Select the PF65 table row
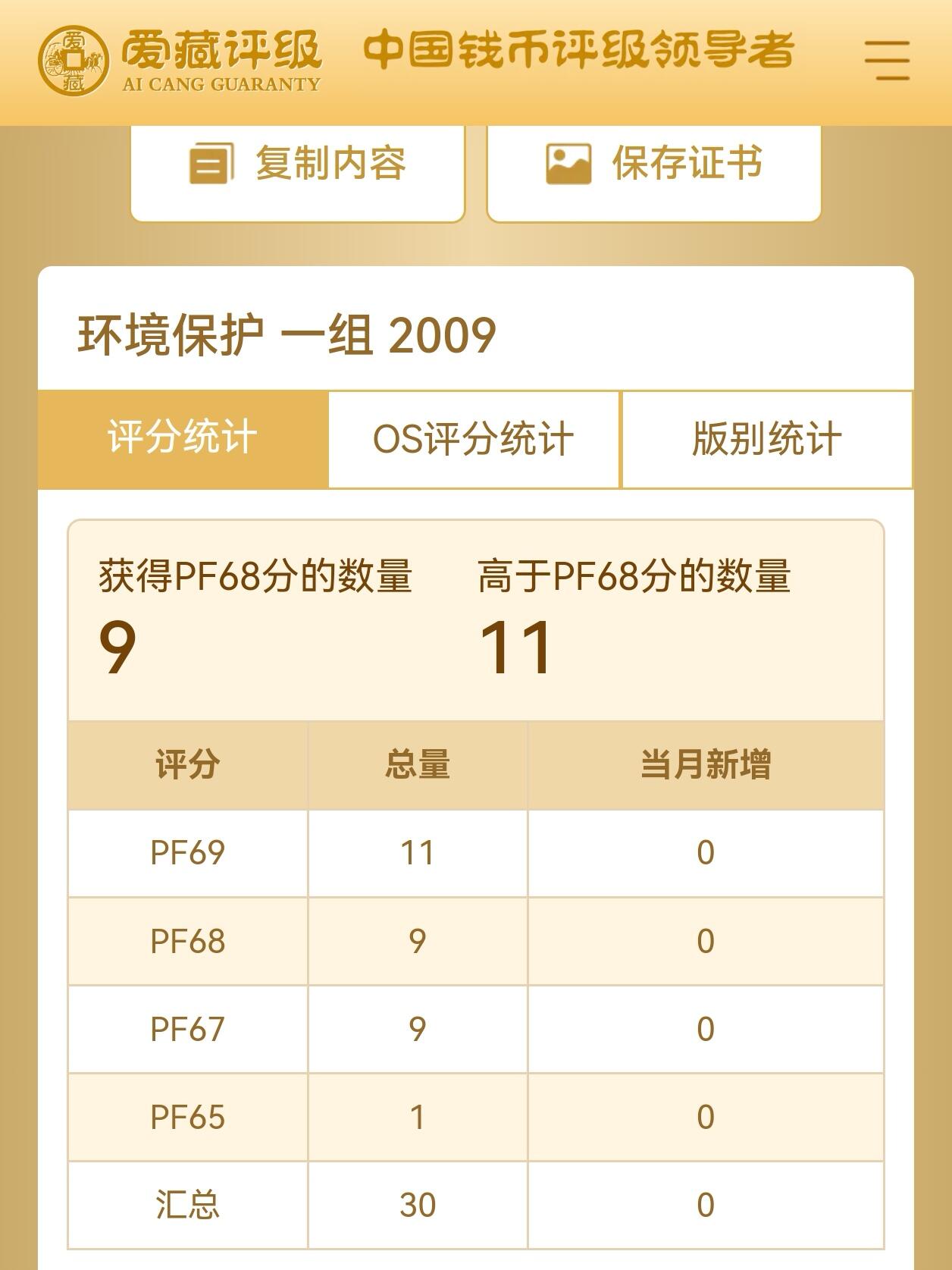Screen dimensions: 952x1270 coord(476,1117)
